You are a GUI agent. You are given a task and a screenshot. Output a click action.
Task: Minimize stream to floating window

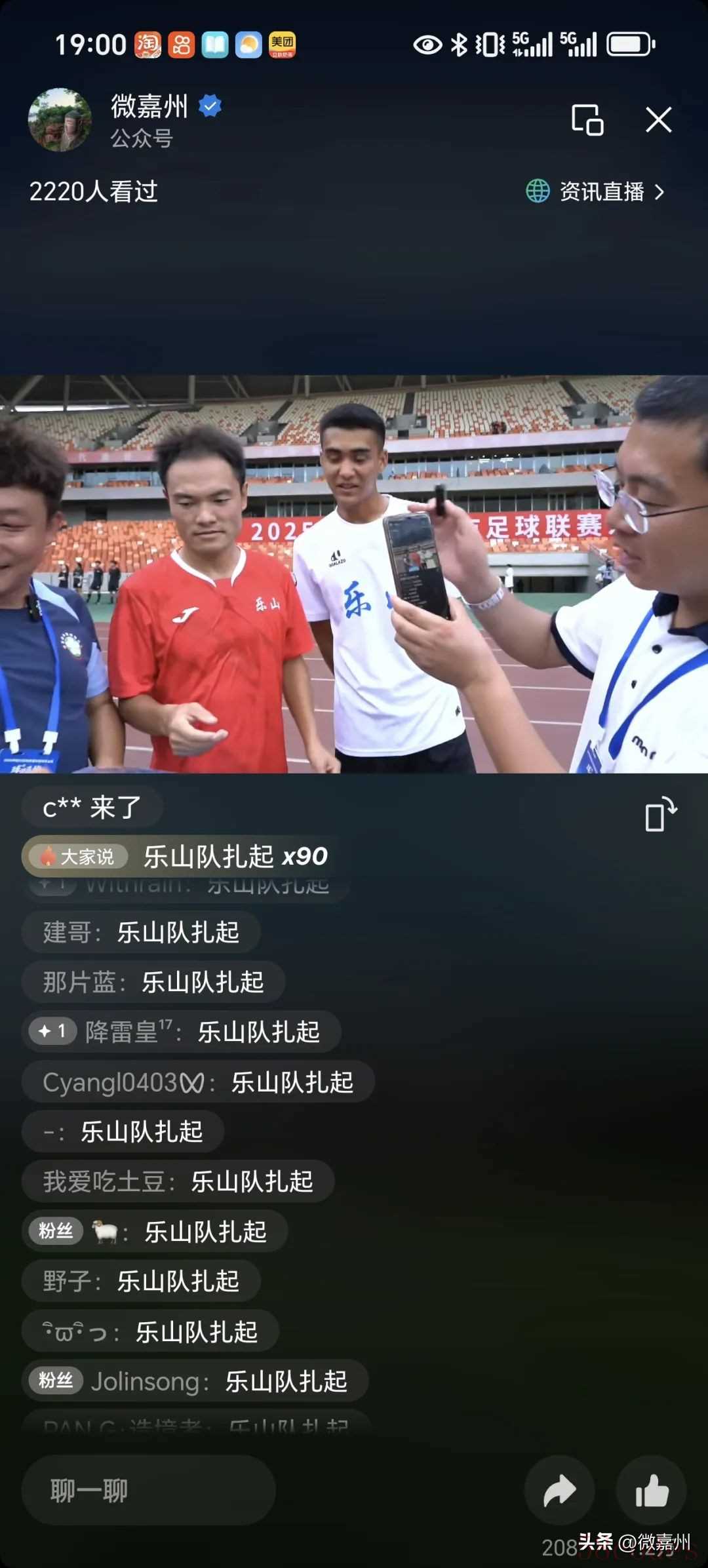587,120
